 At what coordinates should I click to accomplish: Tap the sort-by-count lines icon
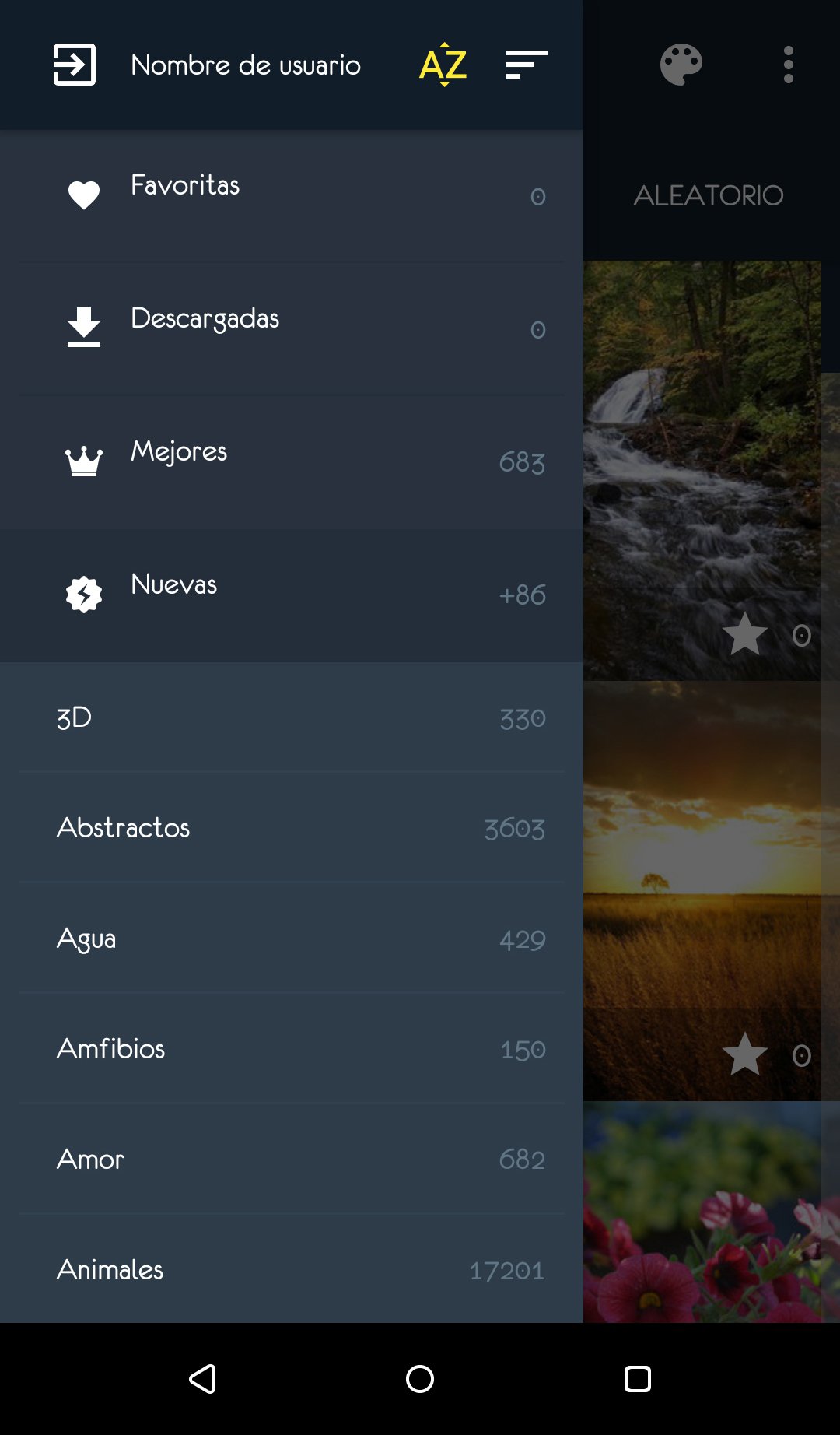tap(527, 65)
